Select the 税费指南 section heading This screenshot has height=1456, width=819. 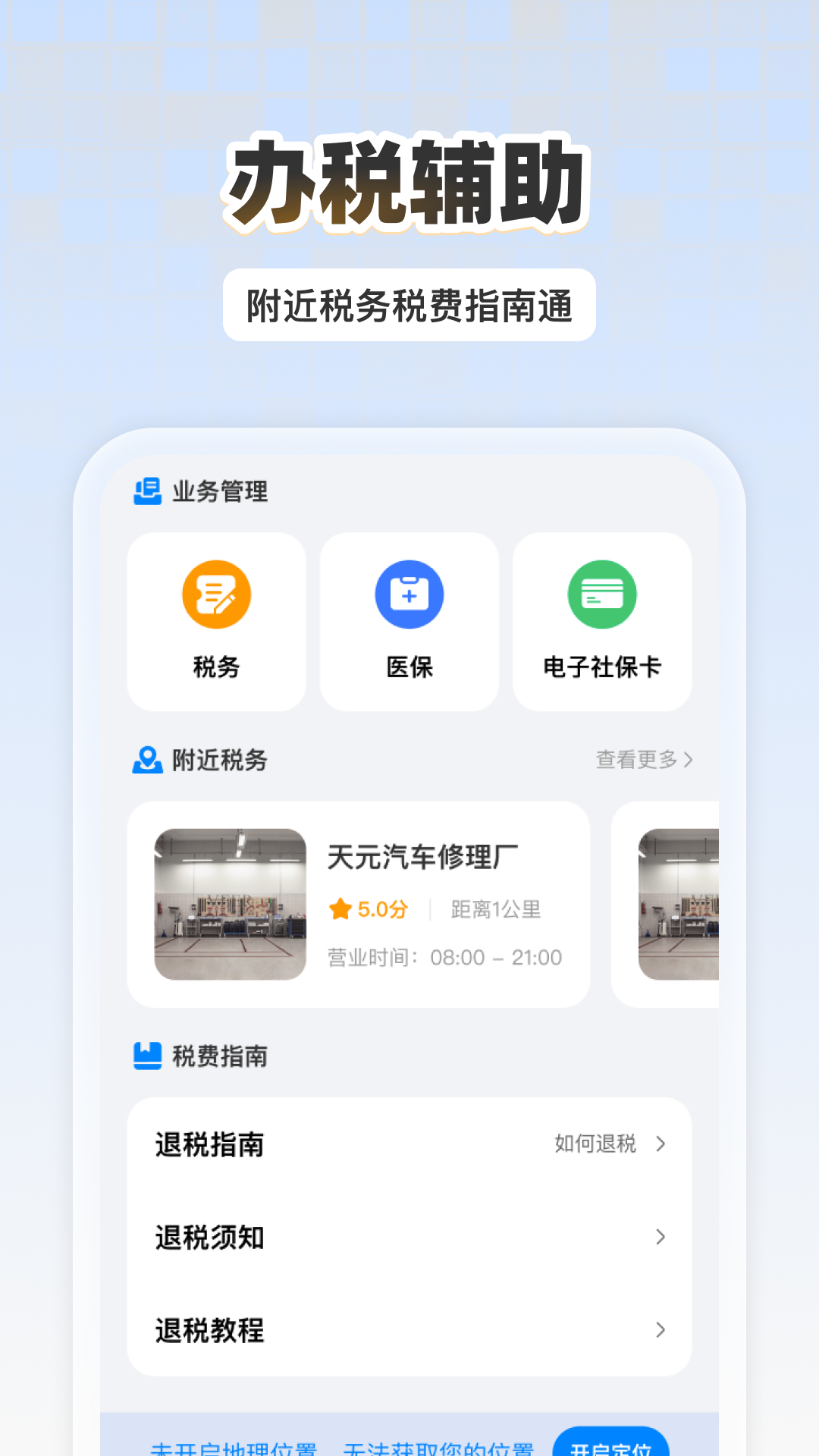coord(218,1055)
